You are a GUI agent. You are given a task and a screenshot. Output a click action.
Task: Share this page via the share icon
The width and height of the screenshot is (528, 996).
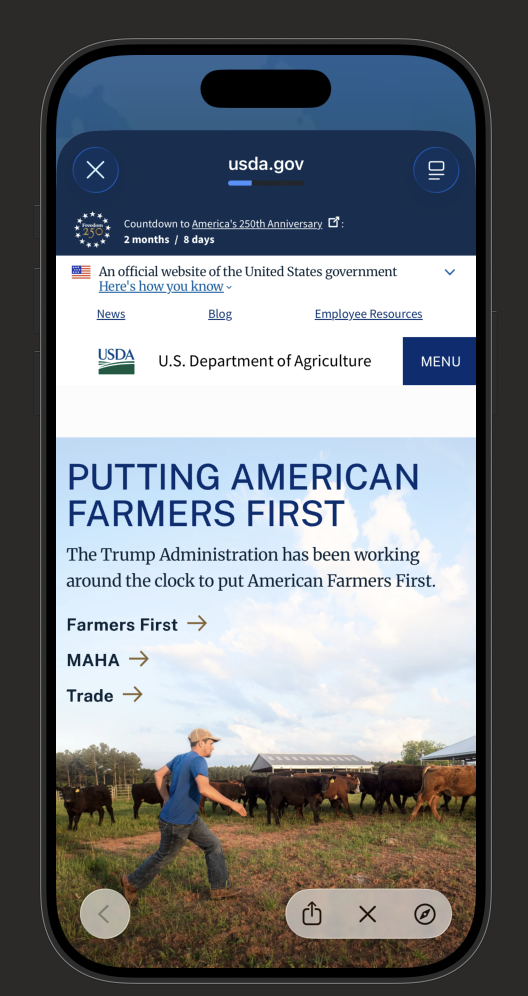pos(311,914)
